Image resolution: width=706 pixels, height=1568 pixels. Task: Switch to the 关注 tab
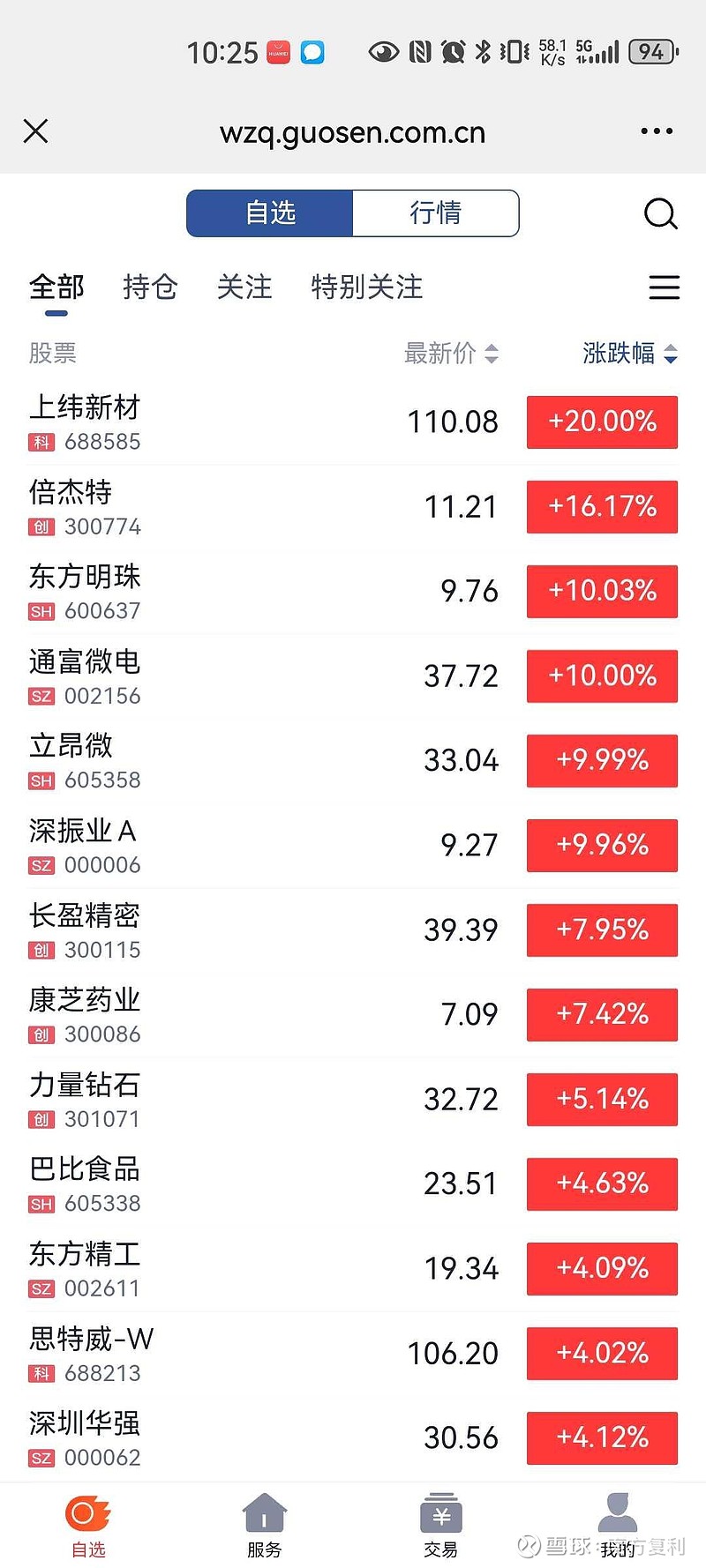tap(244, 287)
